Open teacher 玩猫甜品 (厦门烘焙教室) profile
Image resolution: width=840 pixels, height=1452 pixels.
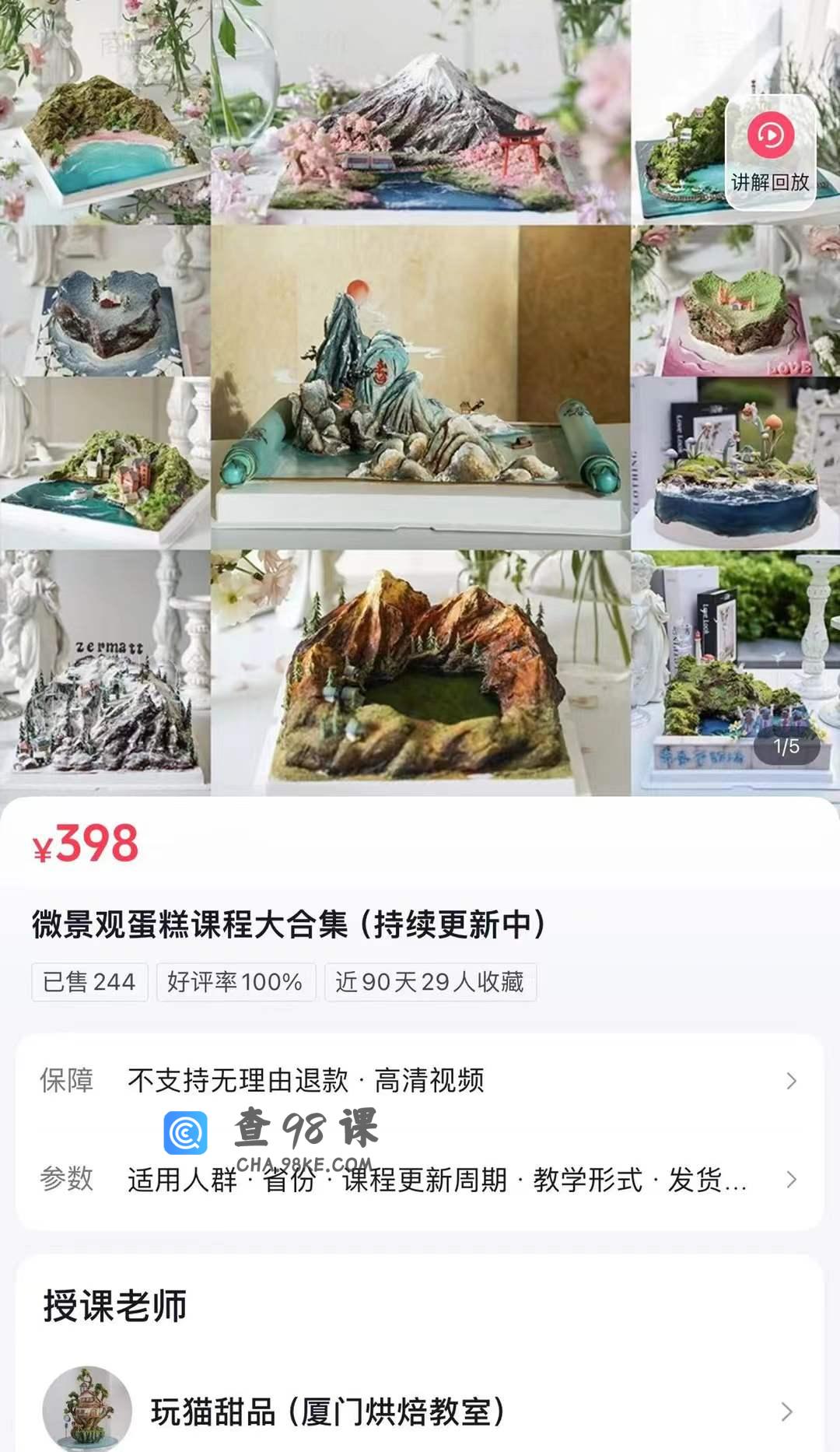420,1412
